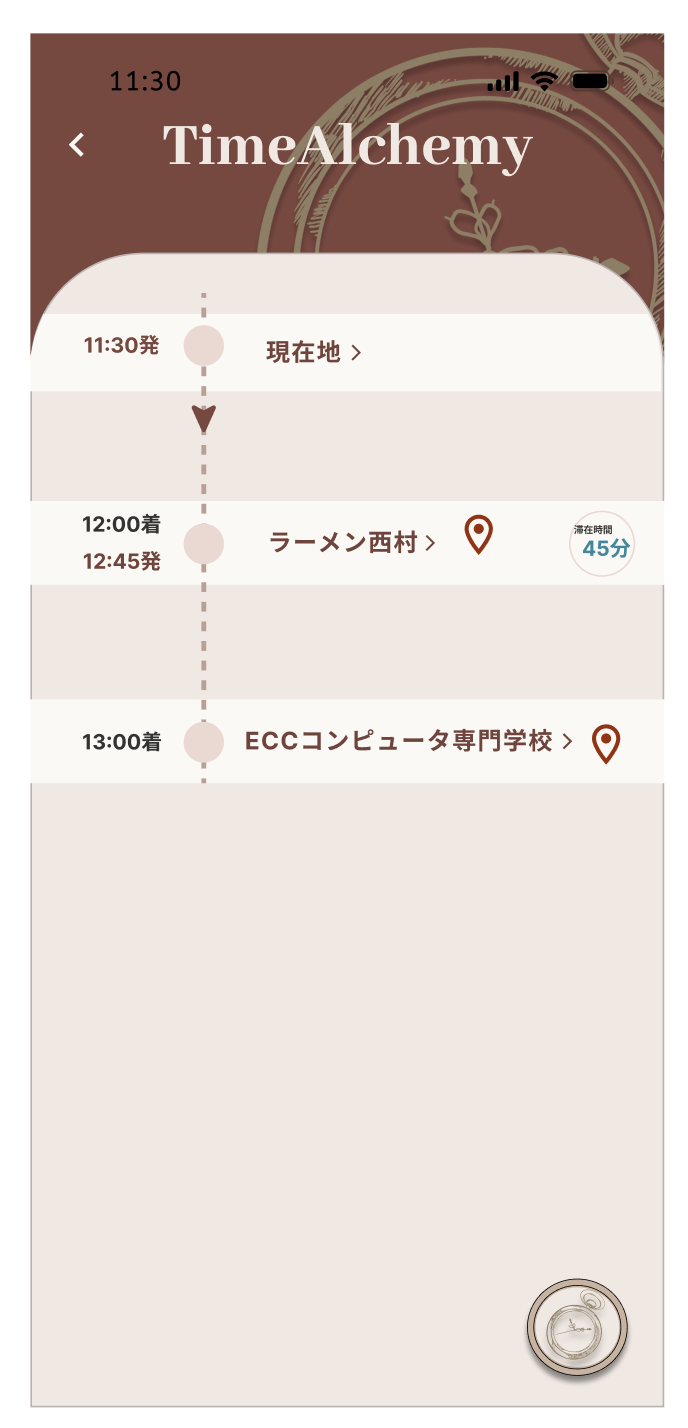The width and height of the screenshot is (688, 1428).
Task: Tap the pocket watch floating button
Action: click(x=578, y=1329)
